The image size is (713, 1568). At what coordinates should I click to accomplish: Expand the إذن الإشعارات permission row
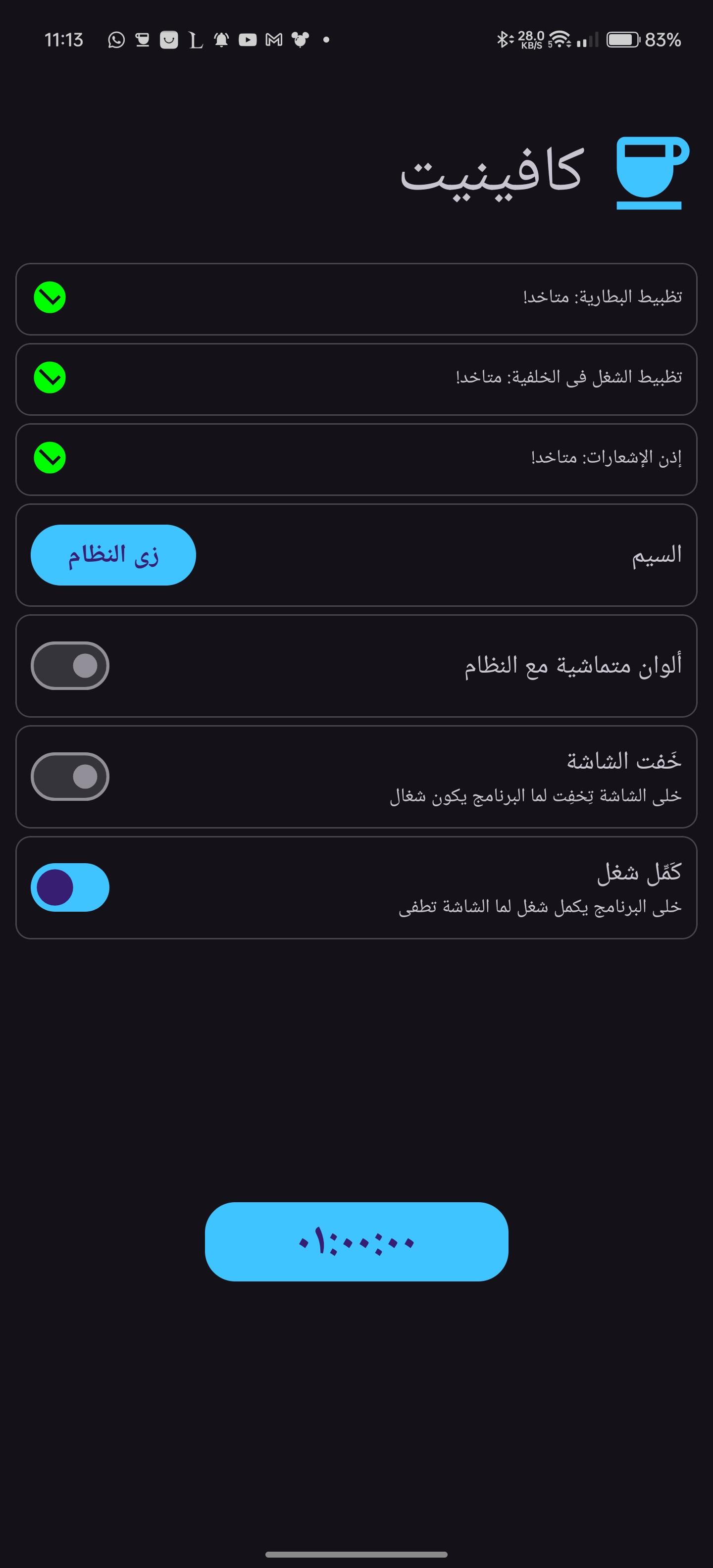tap(50, 458)
